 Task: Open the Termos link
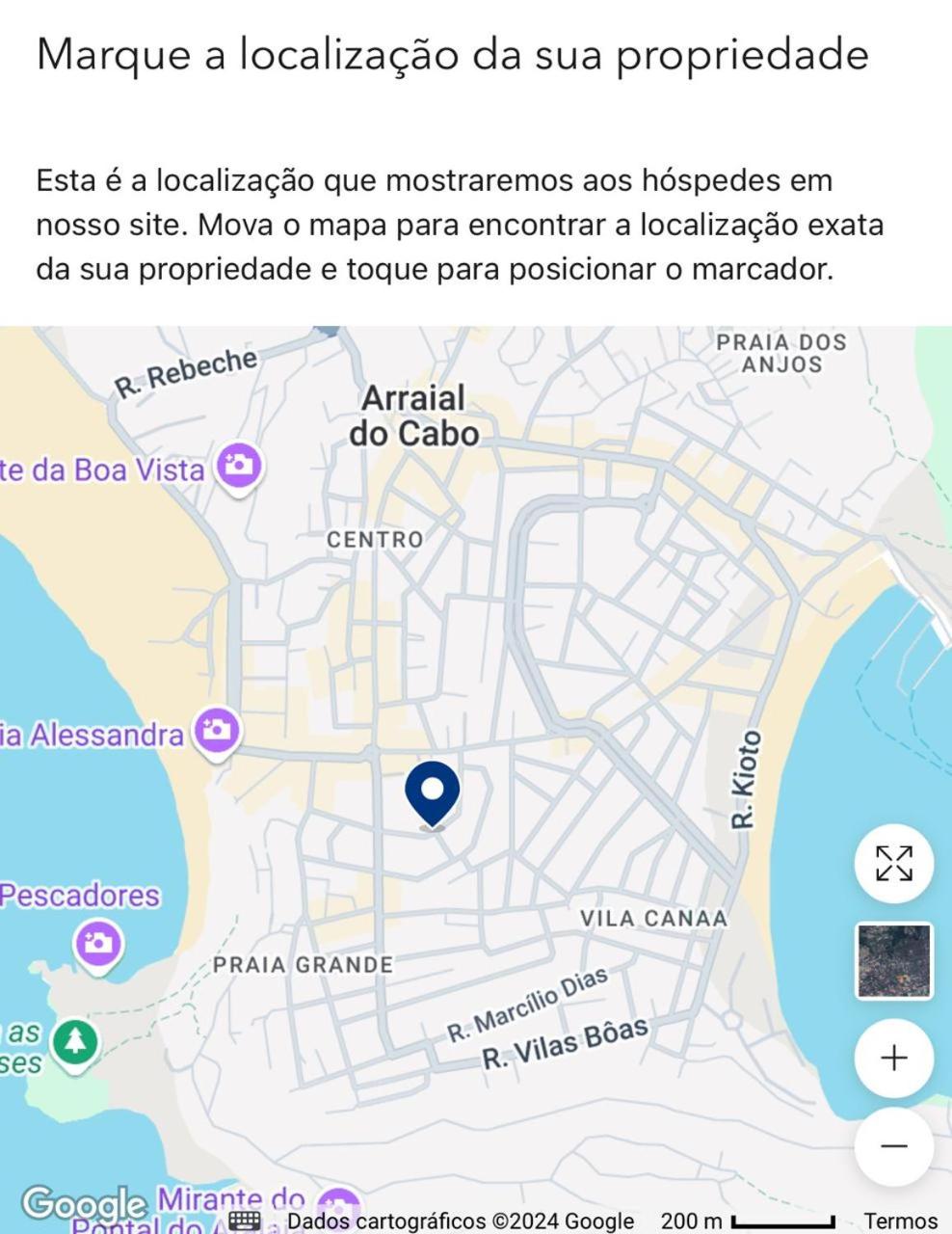(x=900, y=1221)
